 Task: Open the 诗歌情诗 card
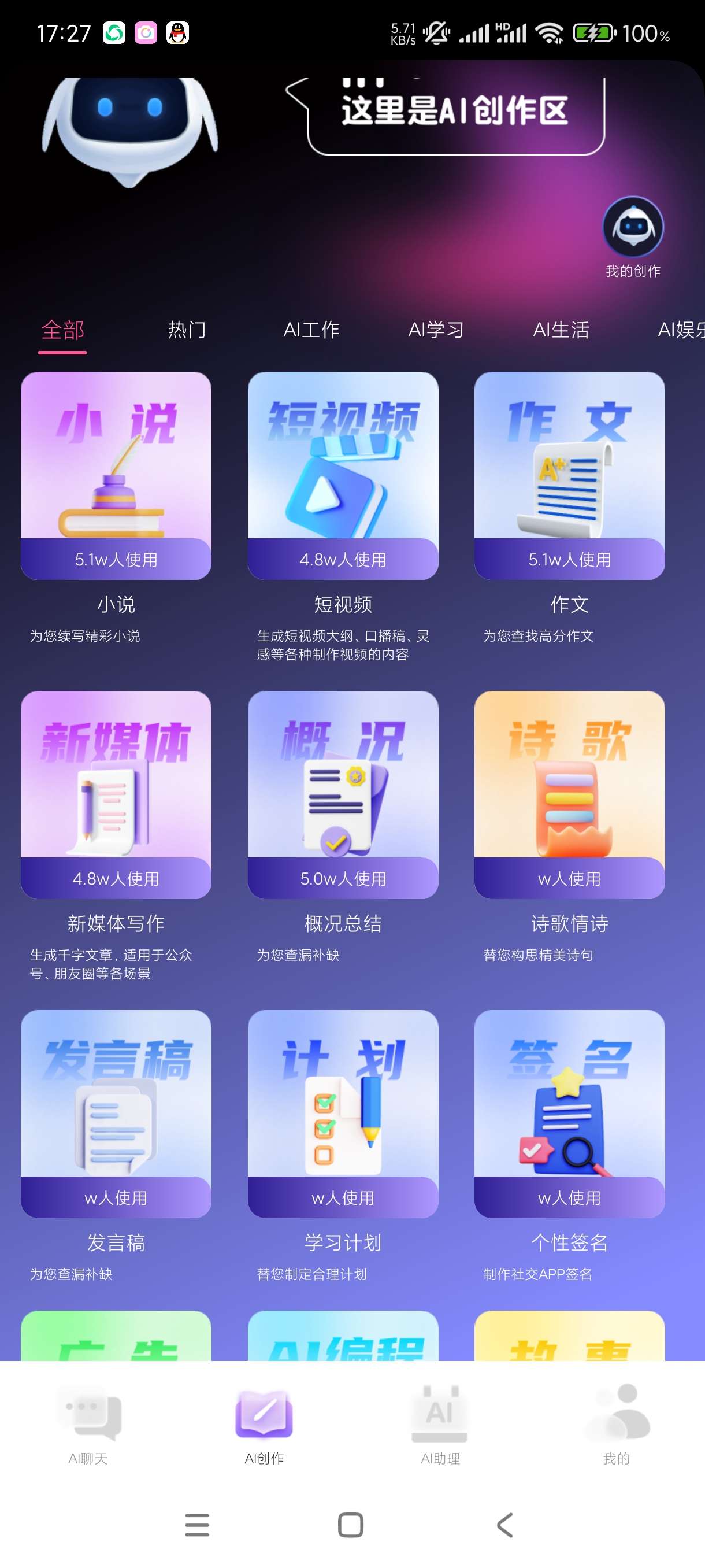click(569, 794)
